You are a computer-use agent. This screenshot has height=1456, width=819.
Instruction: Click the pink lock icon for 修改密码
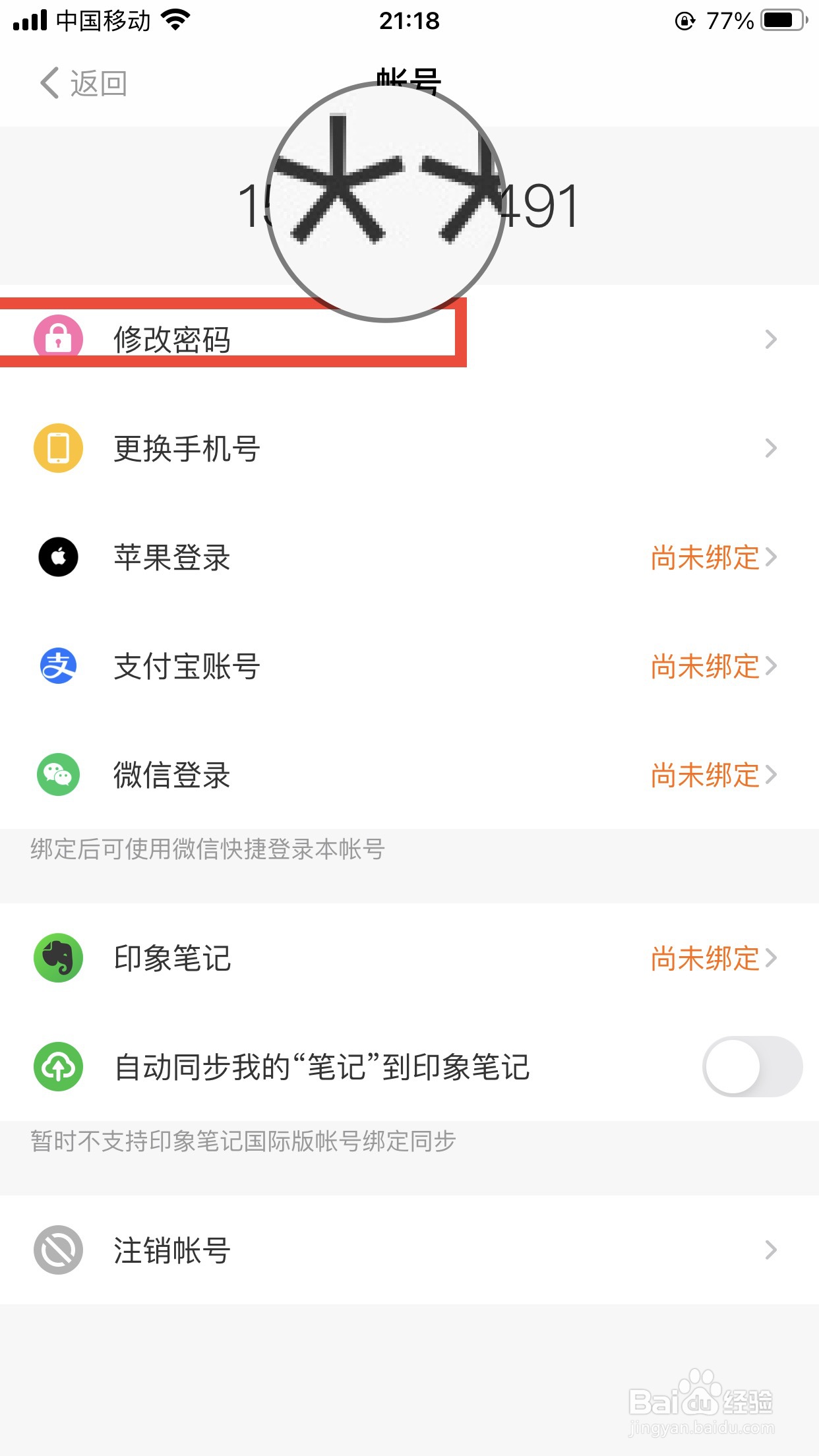click(x=57, y=339)
